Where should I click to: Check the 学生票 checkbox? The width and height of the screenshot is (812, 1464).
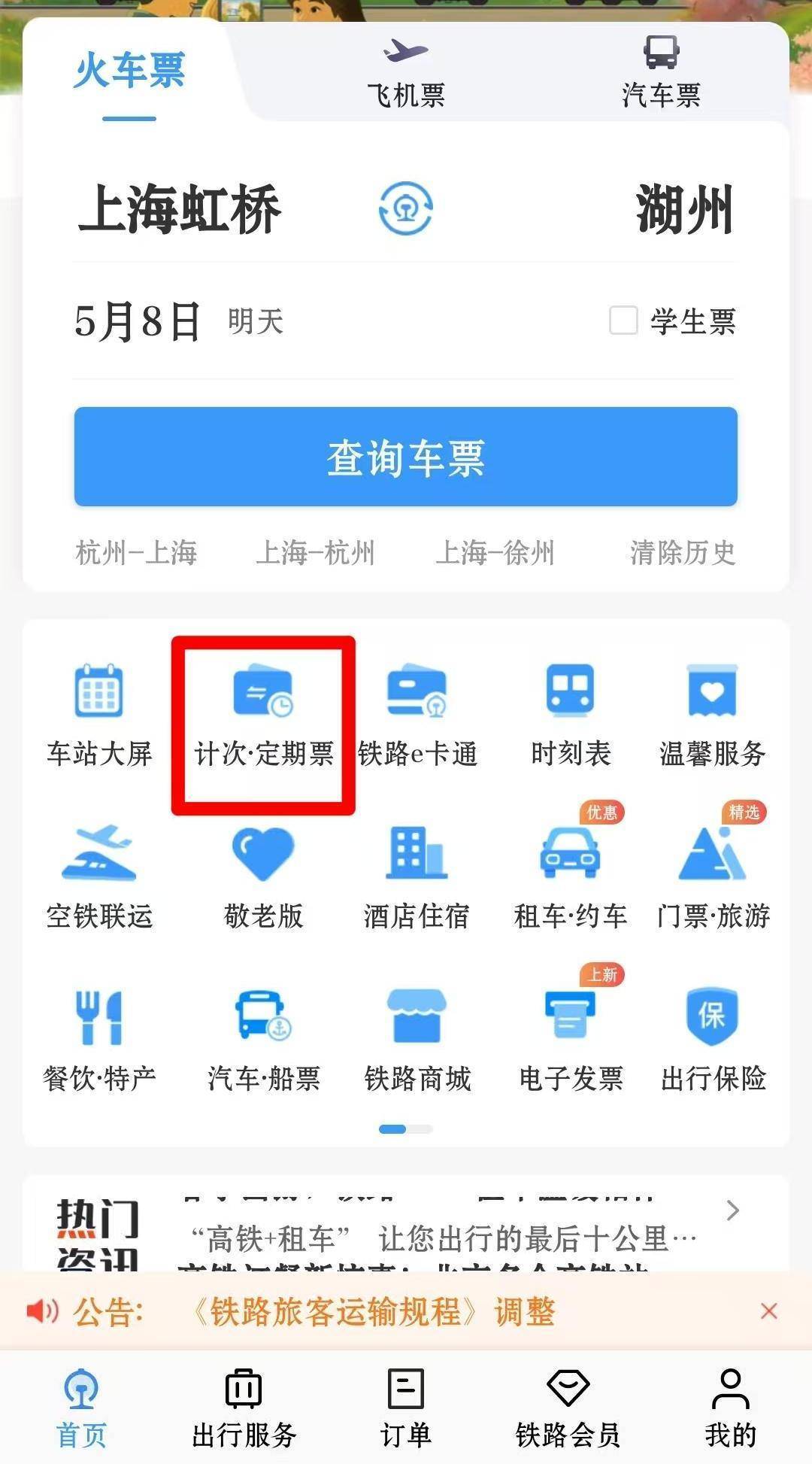tap(623, 320)
